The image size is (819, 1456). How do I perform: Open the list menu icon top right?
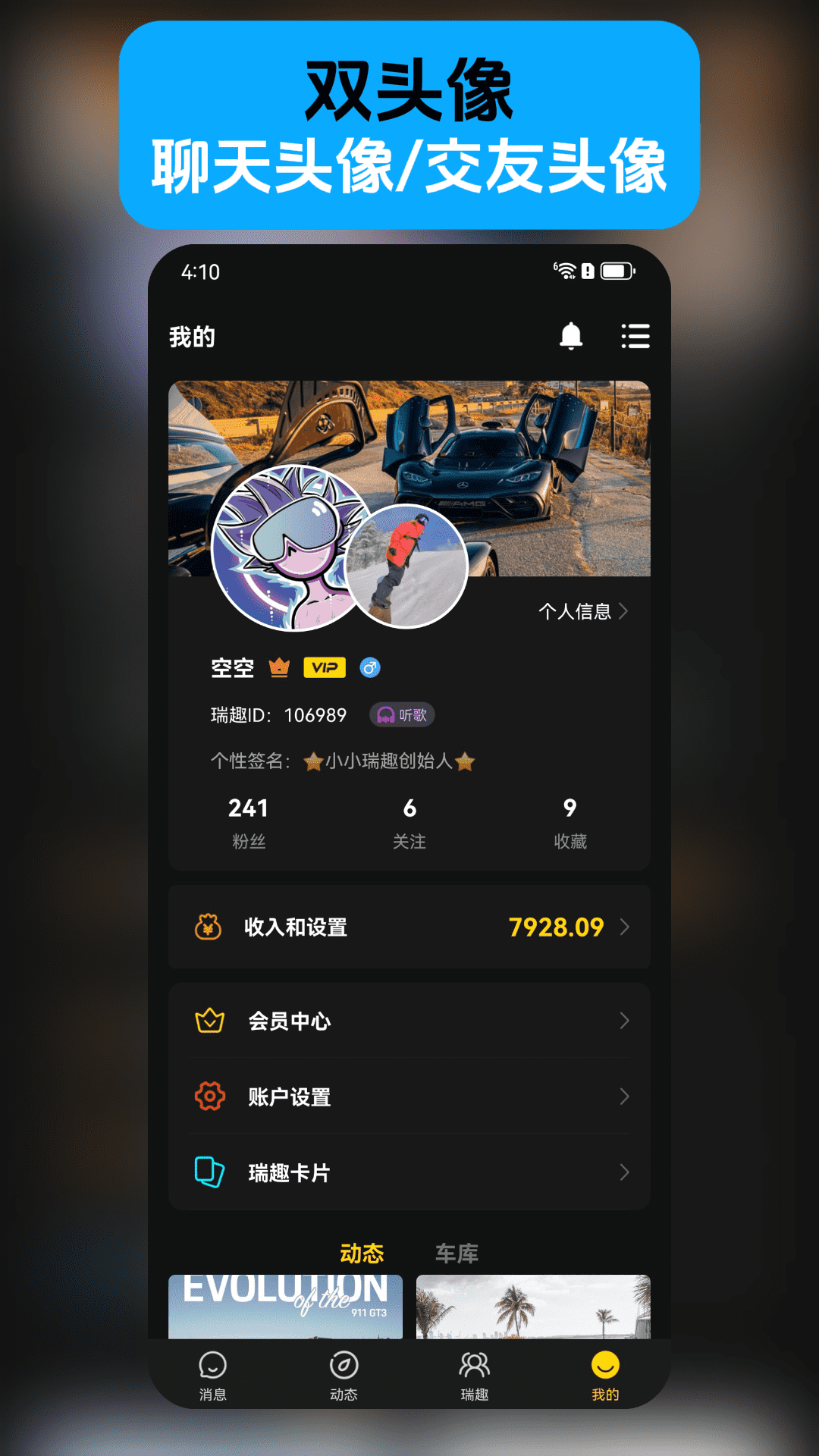[x=635, y=336]
